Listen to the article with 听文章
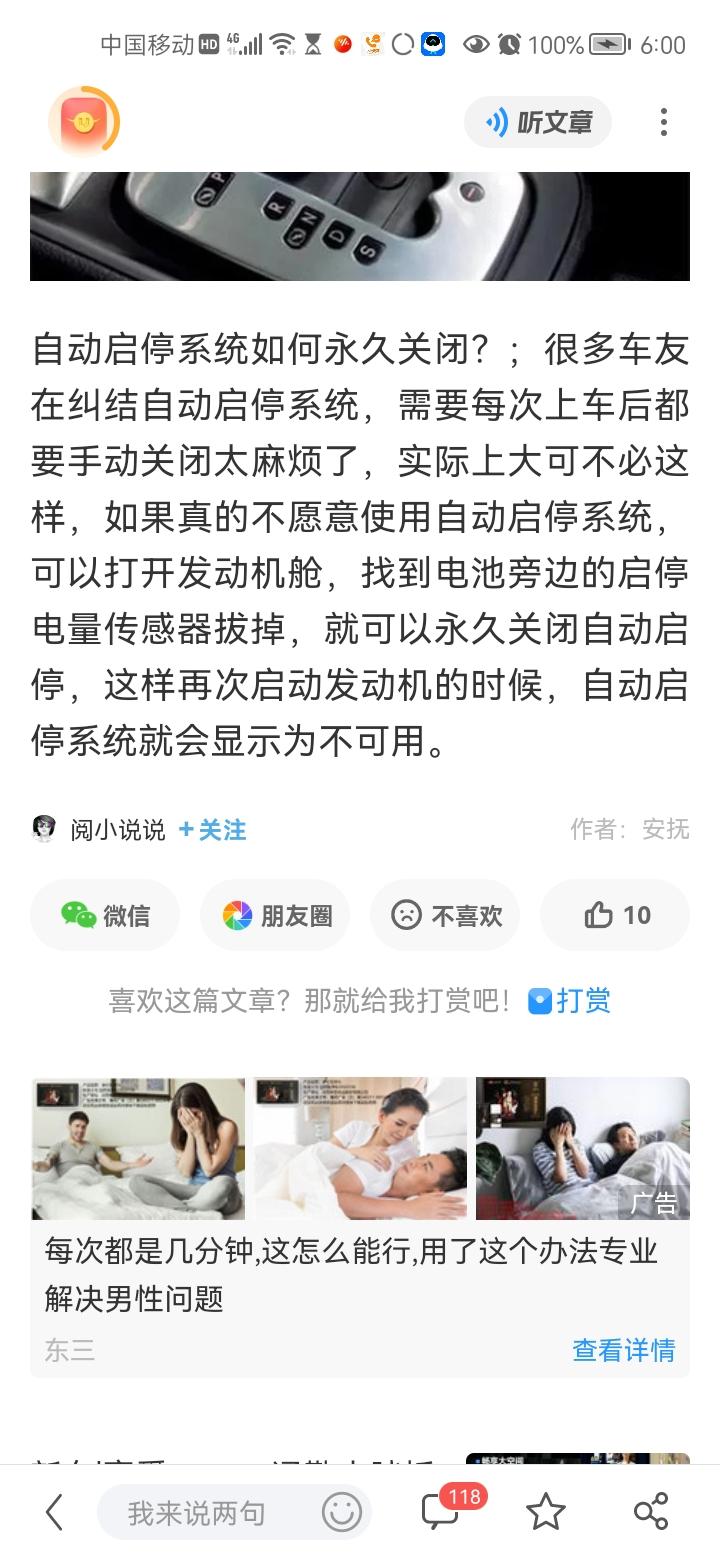The height and width of the screenshot is (1560, 720). pos(538,122)
